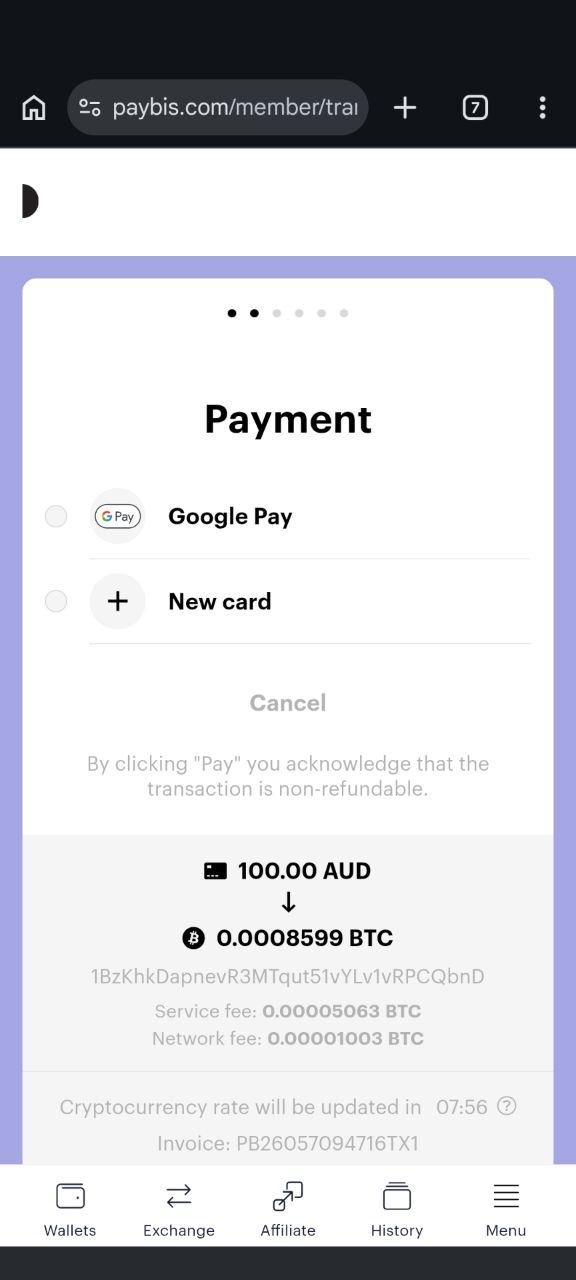Viewport: 576px width, 1280px height.
Task: Choose the New card payment option
Action: [288, 601]
